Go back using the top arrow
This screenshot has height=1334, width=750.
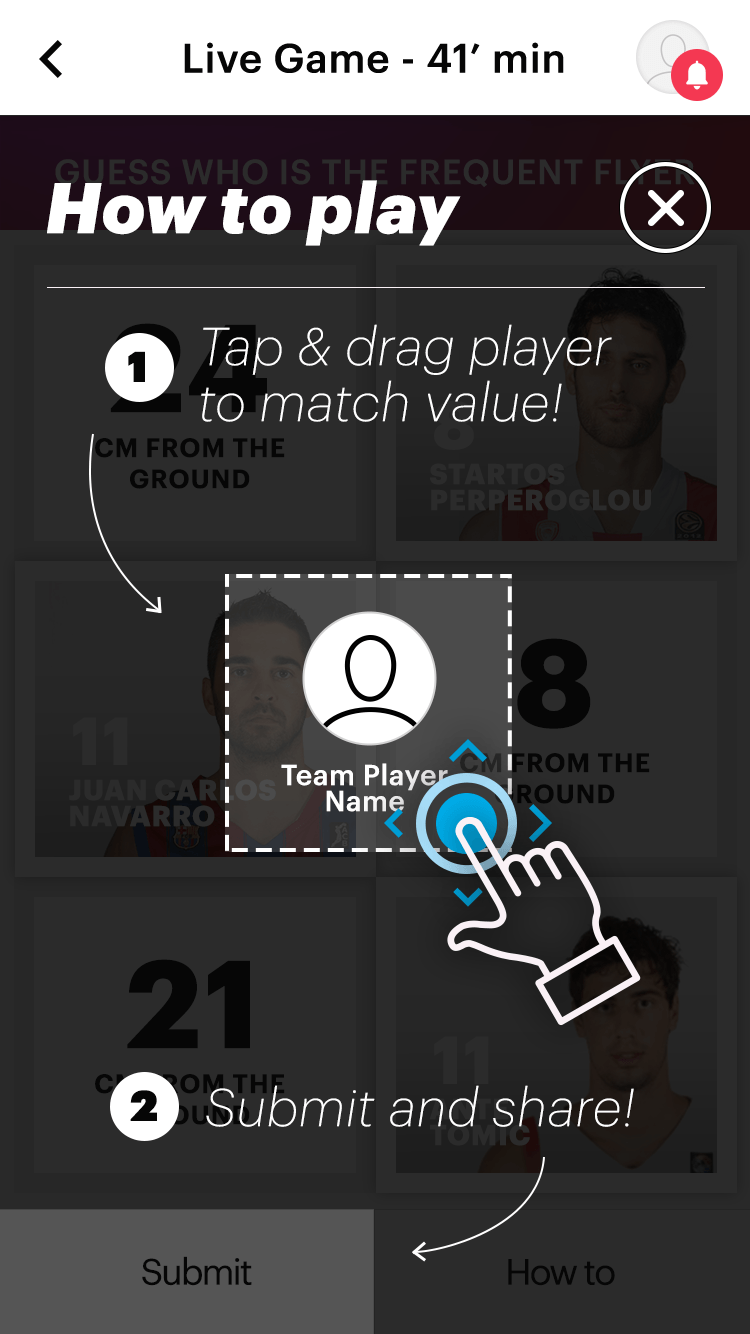click(x=52, y=59)
